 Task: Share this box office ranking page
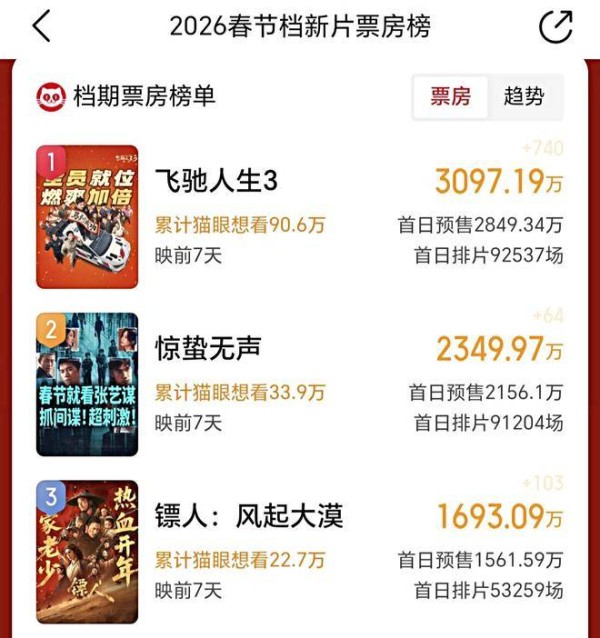click(x=556, y=27)
